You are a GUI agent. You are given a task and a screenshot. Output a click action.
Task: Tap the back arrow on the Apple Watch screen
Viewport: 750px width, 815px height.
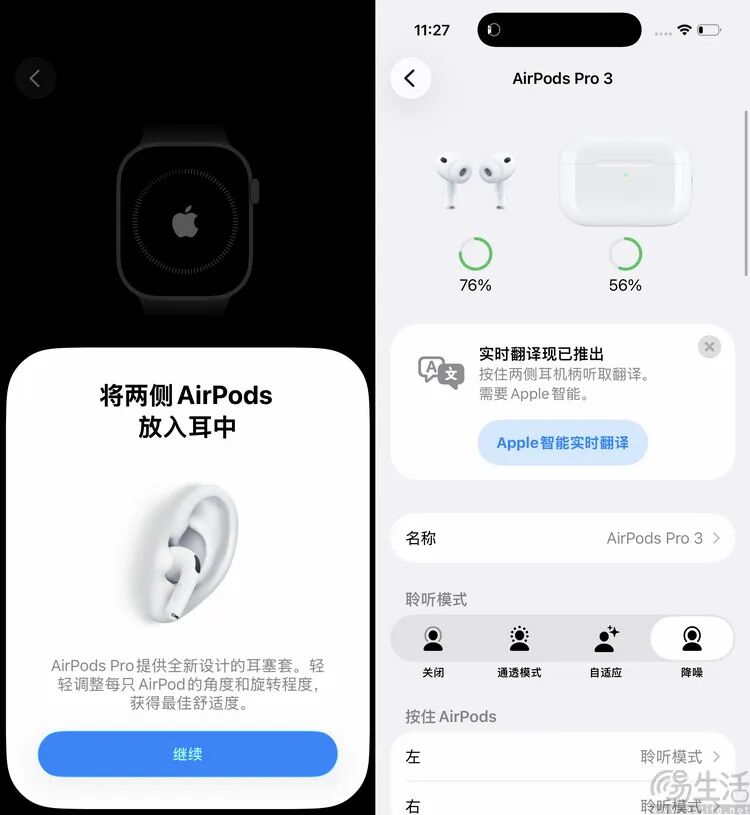click(x=36, y=78)
